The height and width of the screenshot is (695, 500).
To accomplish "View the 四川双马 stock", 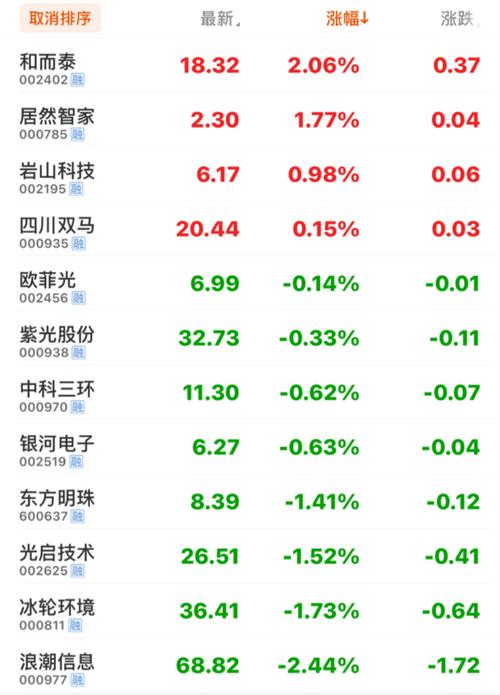I will [250, 229].
